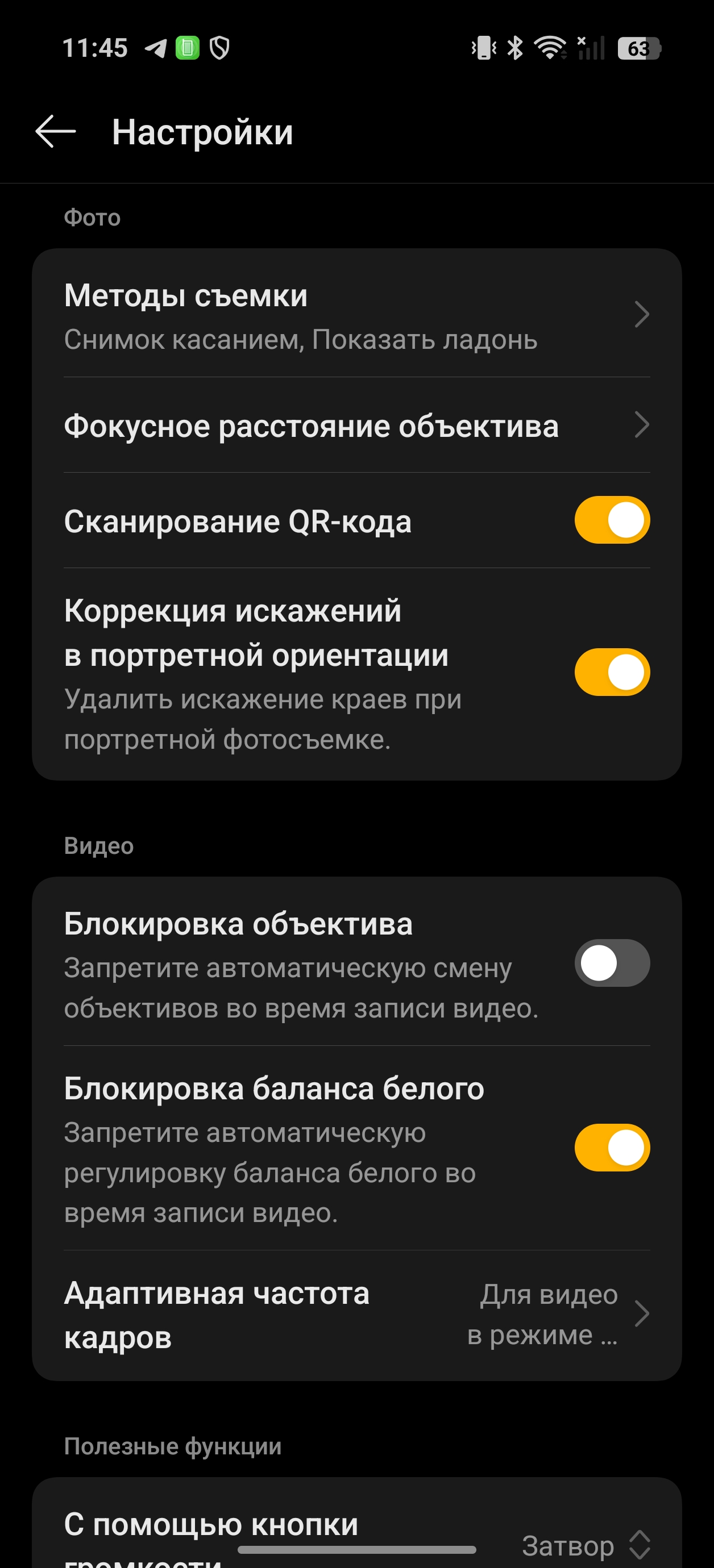Turn off Коррекция искажений в портретной ориентации
The image size is (714, 1568).
[x=612, y=672]
